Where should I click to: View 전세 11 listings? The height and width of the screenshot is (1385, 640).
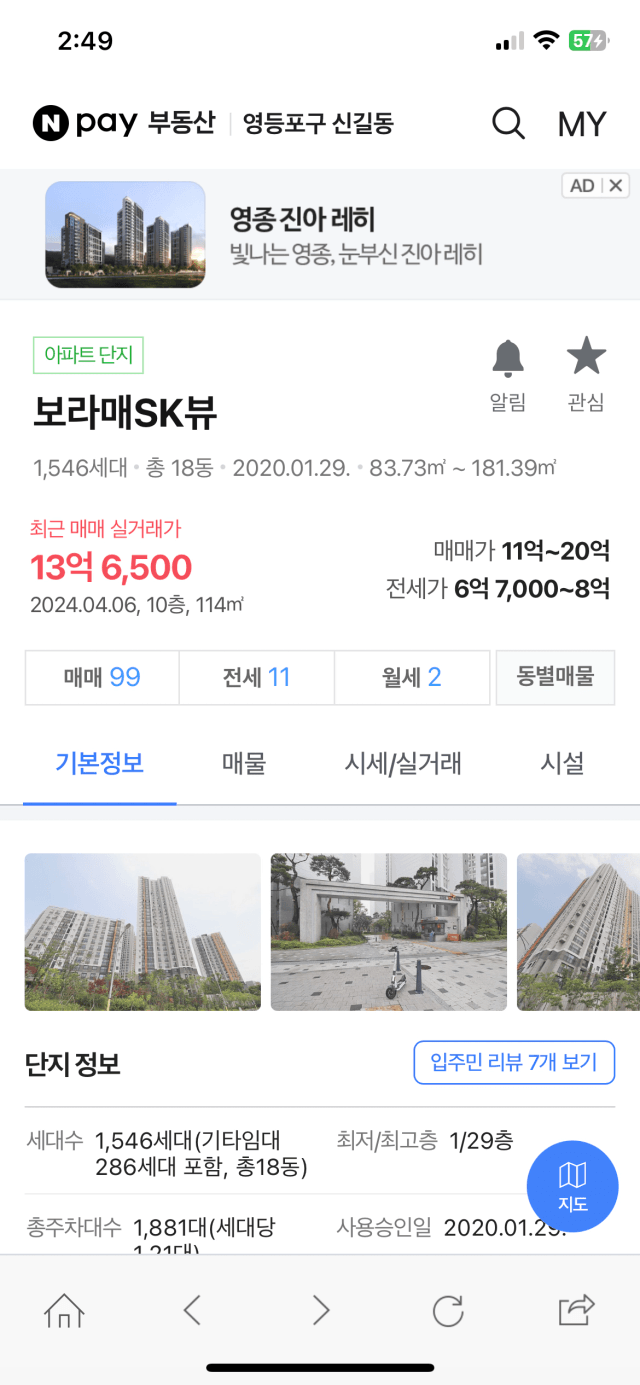tap(257, 678)
